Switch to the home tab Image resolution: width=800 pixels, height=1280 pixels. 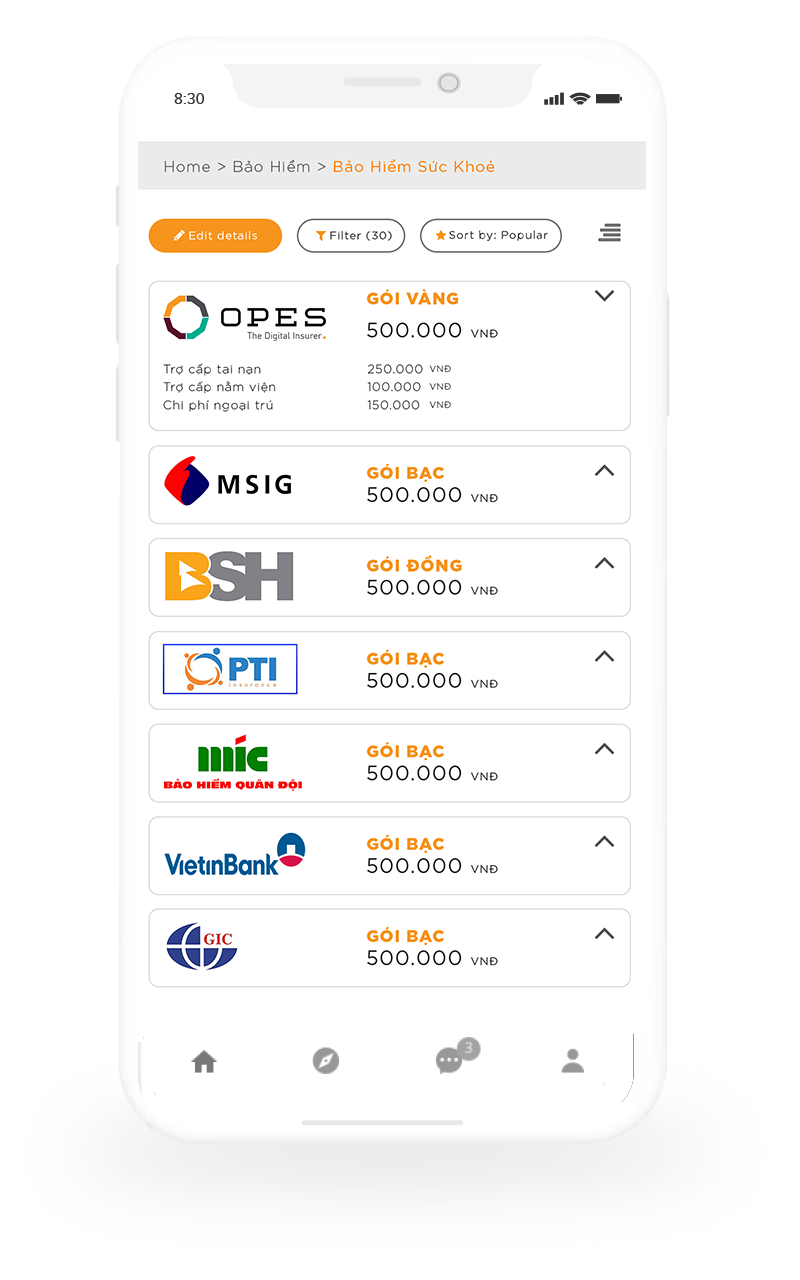pyautogui.click(x=204, y=1062)
